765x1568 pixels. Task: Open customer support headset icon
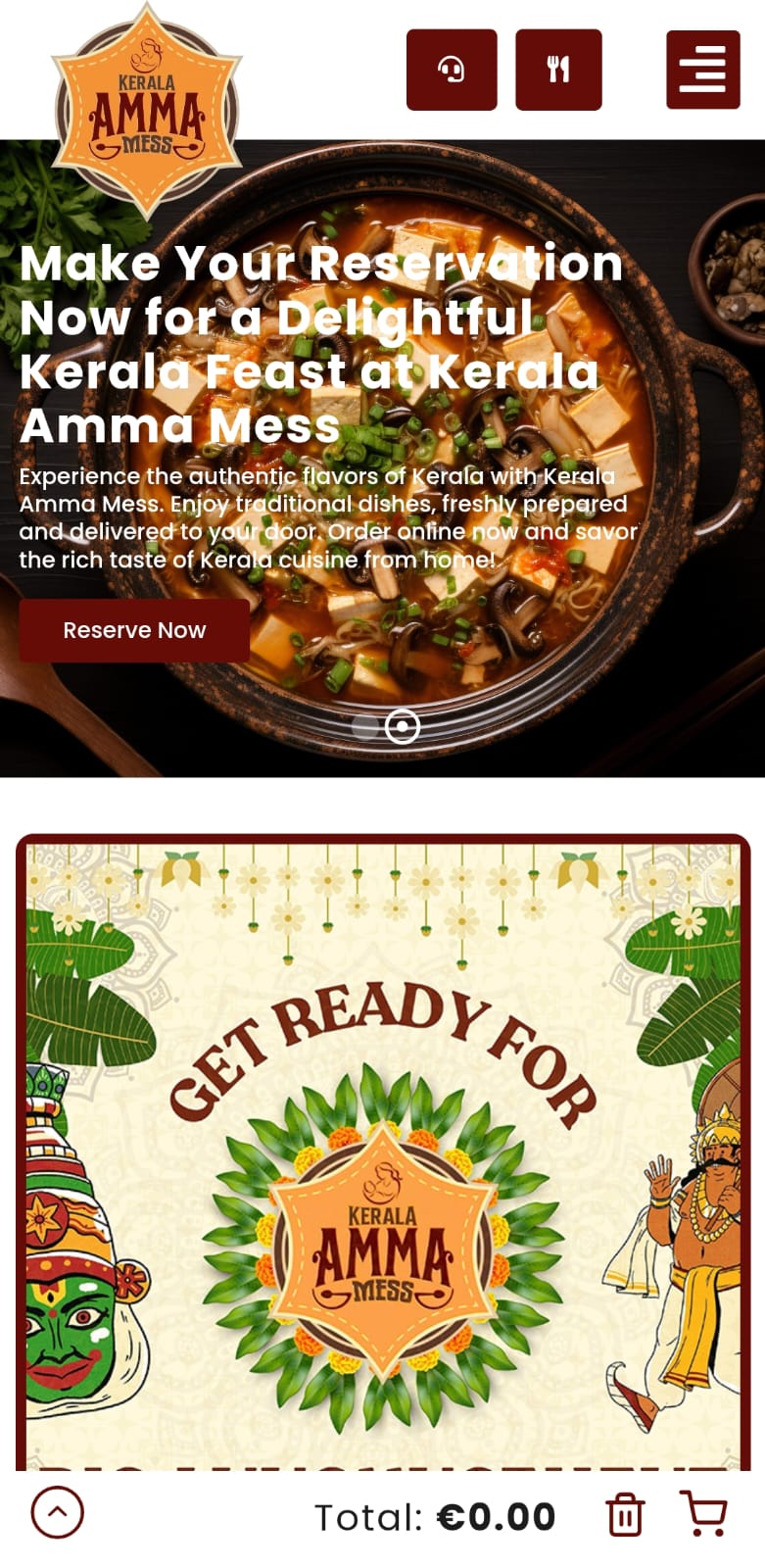[x=452, y=70]
